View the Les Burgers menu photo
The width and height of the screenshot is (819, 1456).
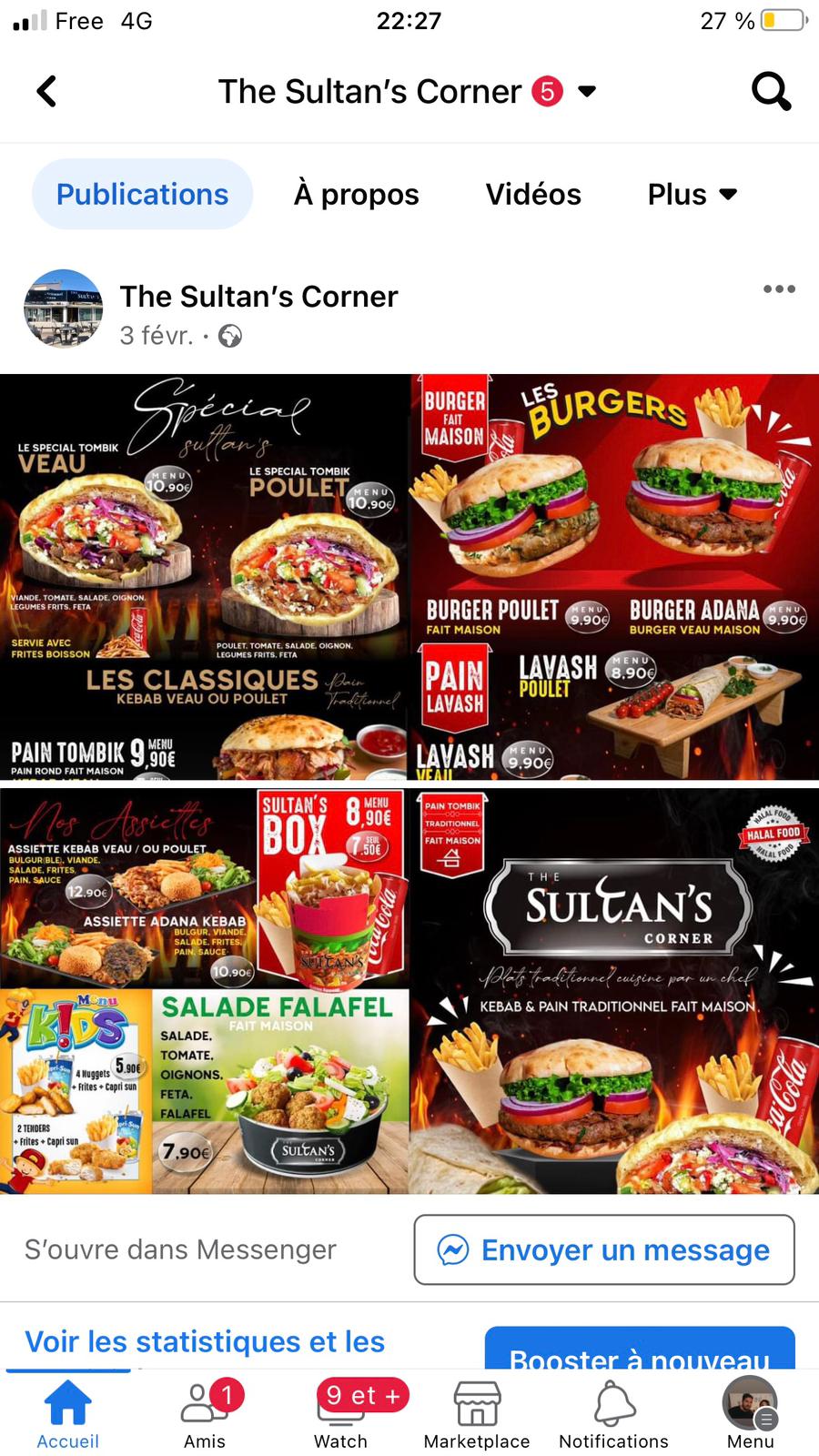click(614, 576)
